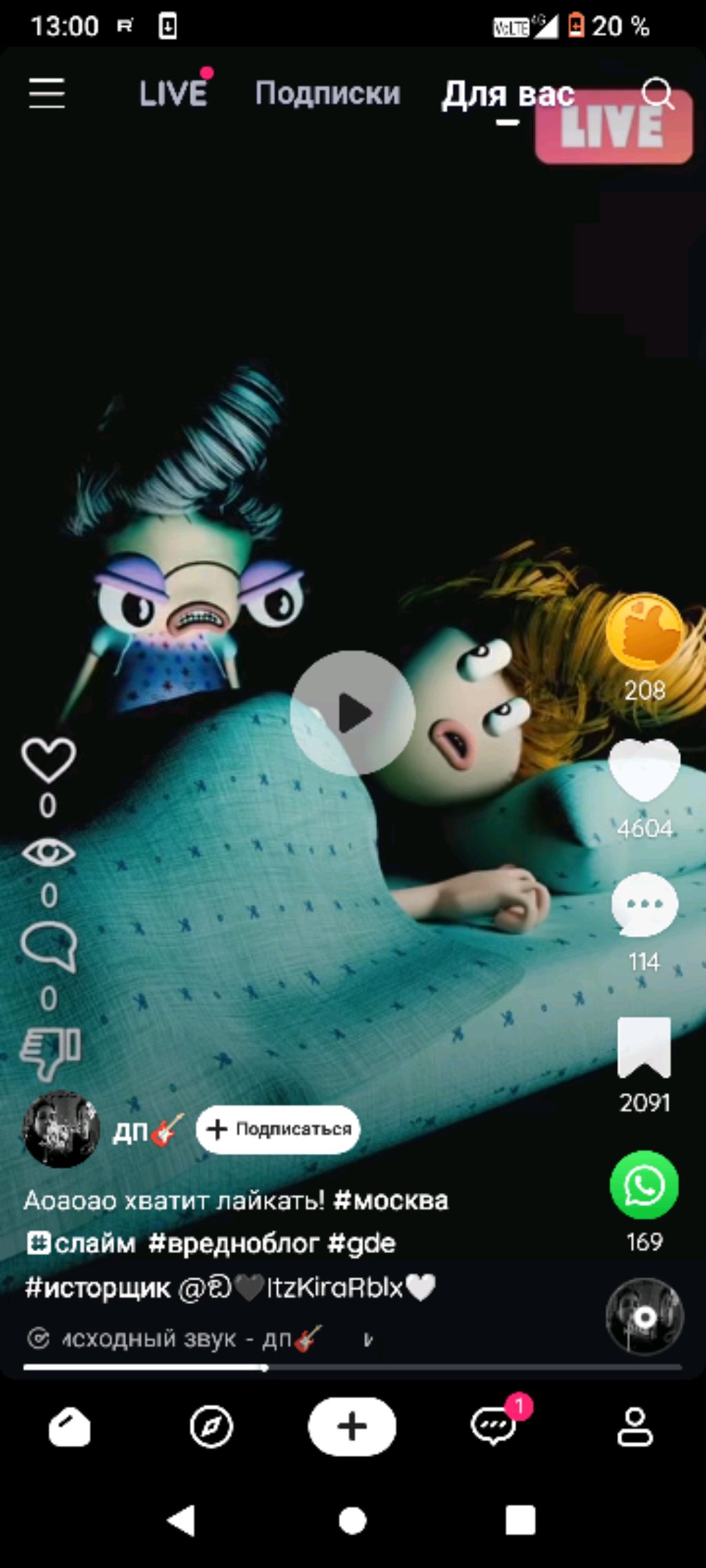Open the hamburger drawer menu
This screenshot has width=706, height=1568.
coord(47,93)
